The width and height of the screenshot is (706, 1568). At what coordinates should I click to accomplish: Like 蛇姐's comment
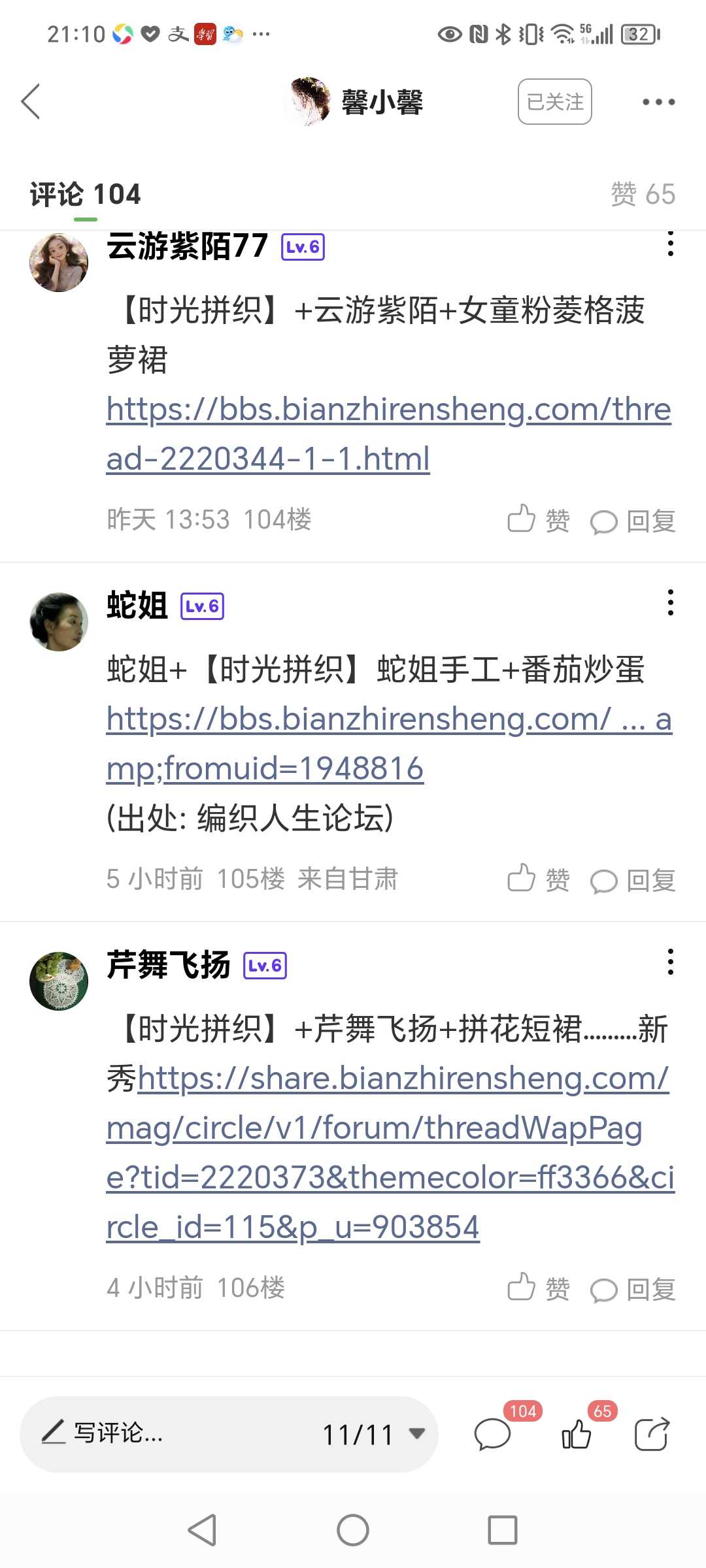pos(538,879)
